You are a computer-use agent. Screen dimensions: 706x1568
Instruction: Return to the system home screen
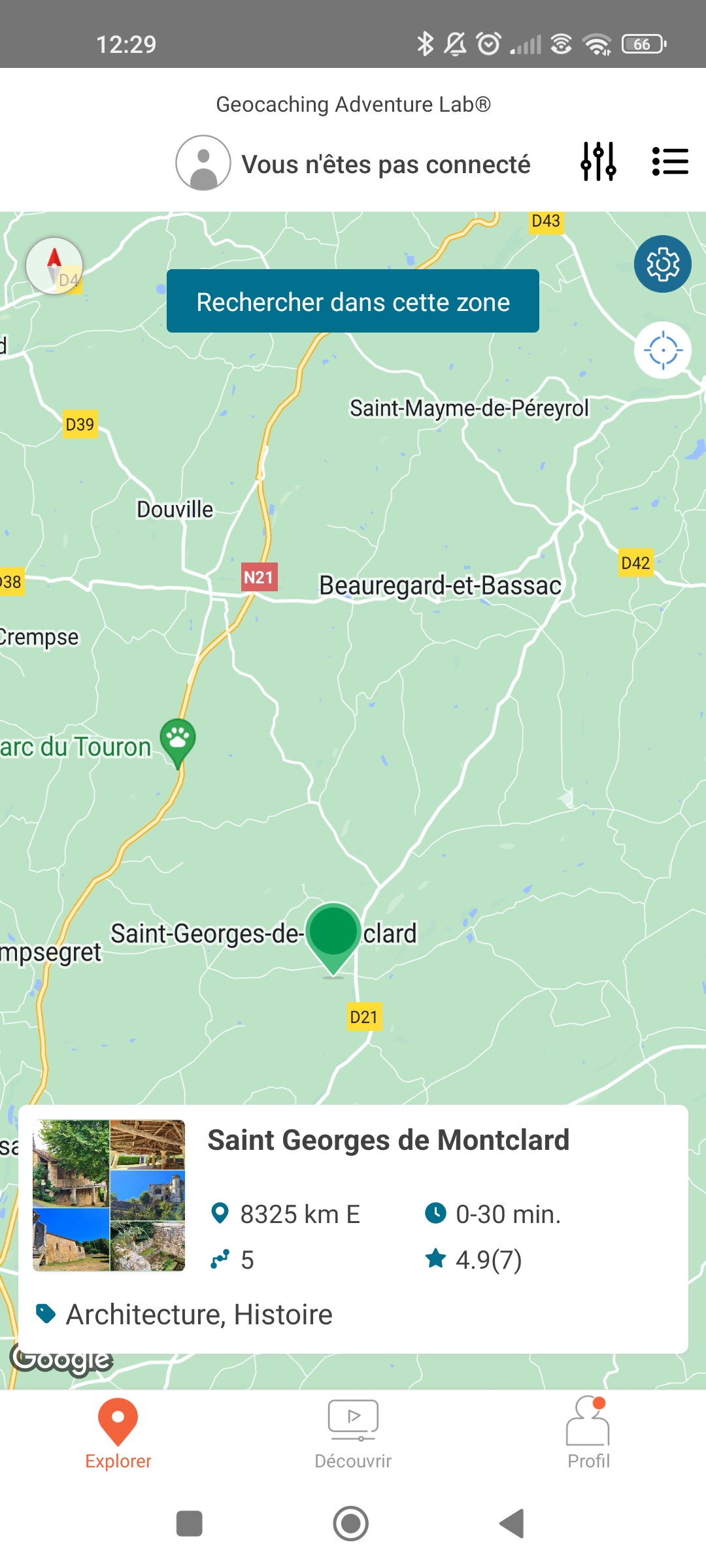point(351,1524)
